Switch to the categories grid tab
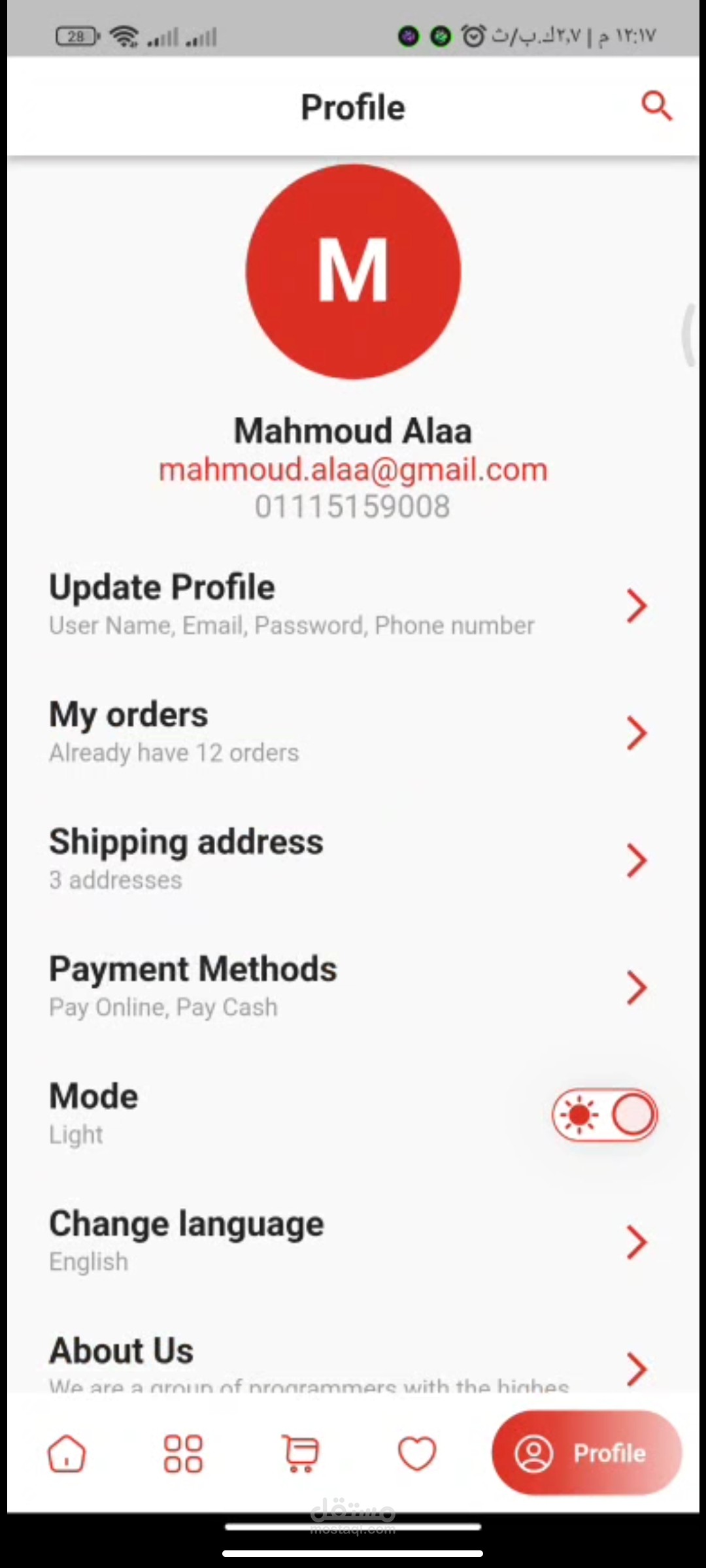 (183, 1454)
